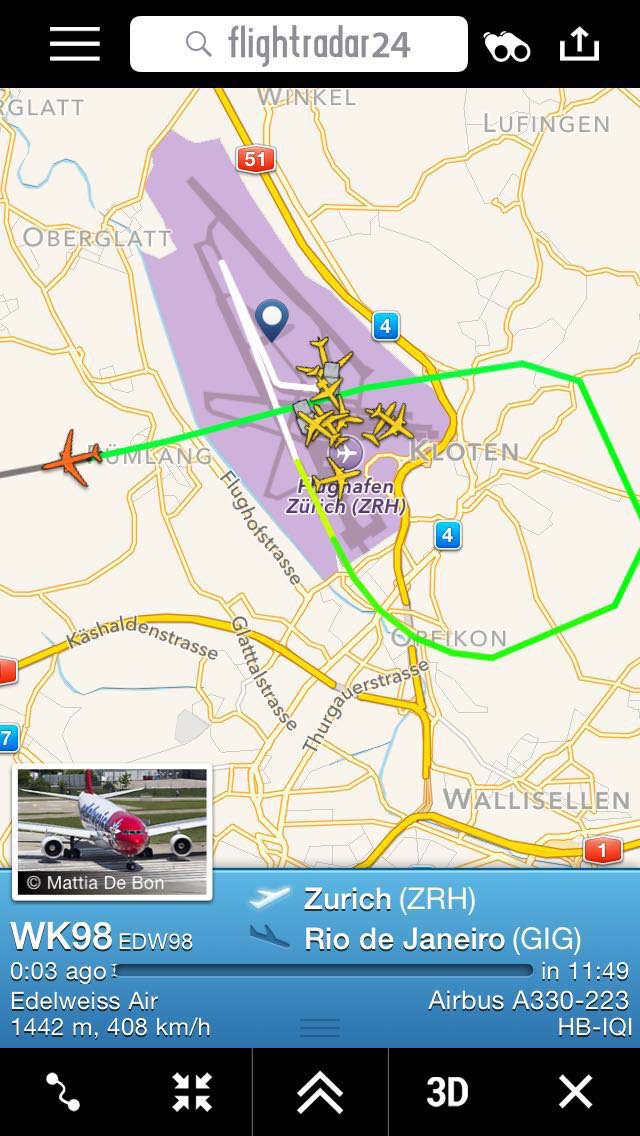Screen dimensions: 640x1136
Task: Close the WK98 flight panel
Action: pos(575,1092)
